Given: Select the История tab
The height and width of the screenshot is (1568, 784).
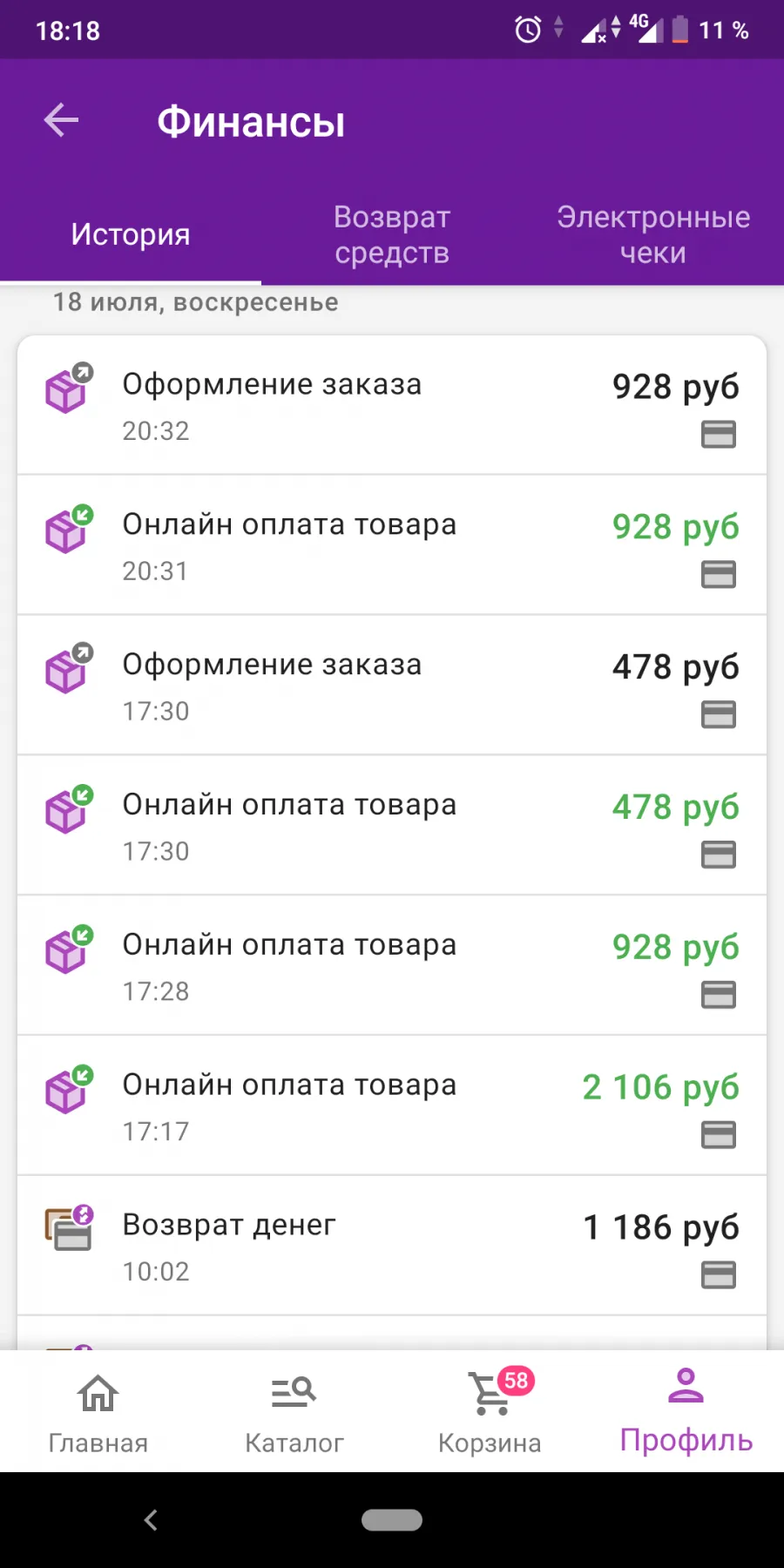Looking at the screenshot, I should tap(131, 234).
